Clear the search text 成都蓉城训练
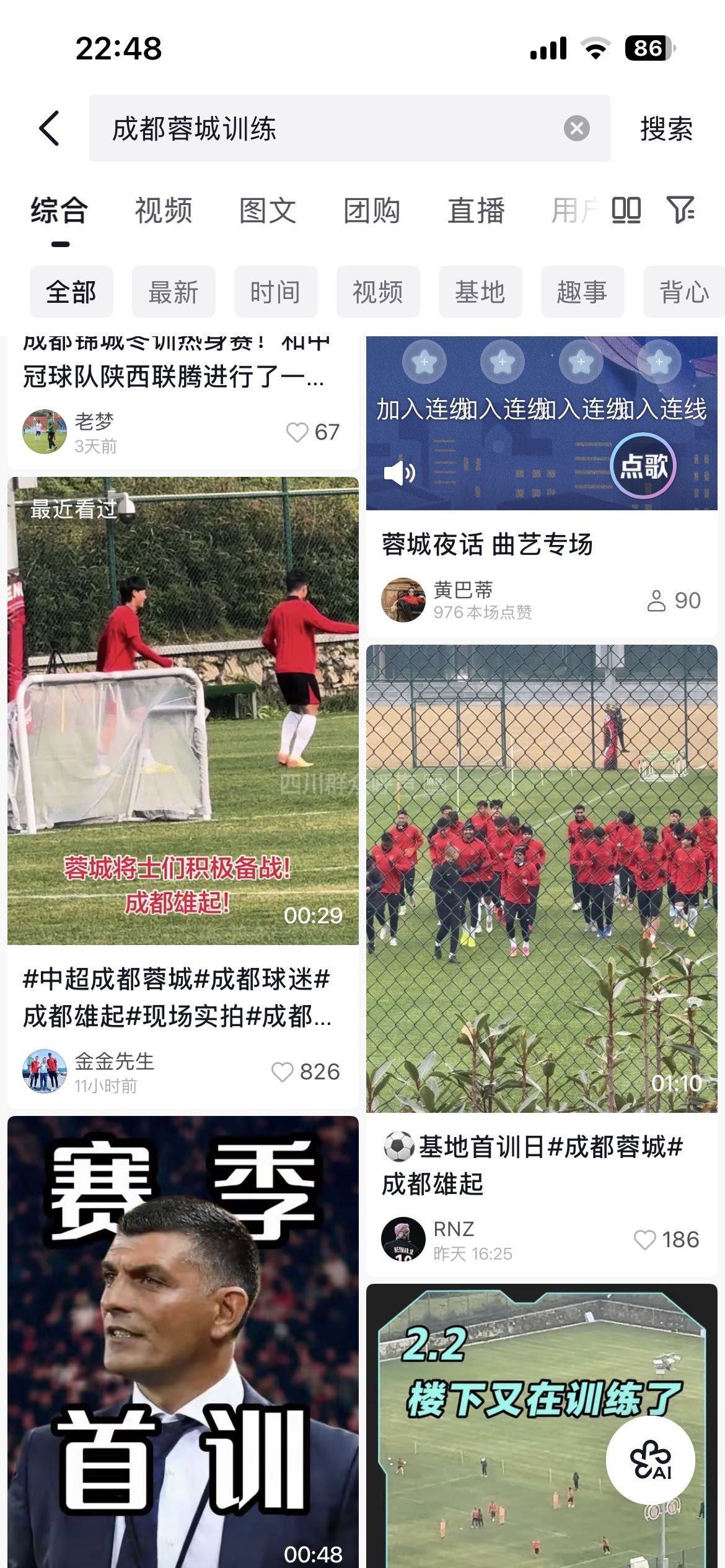The width and height of the screenshot is (725, 1568). click(x=576, y=128)
